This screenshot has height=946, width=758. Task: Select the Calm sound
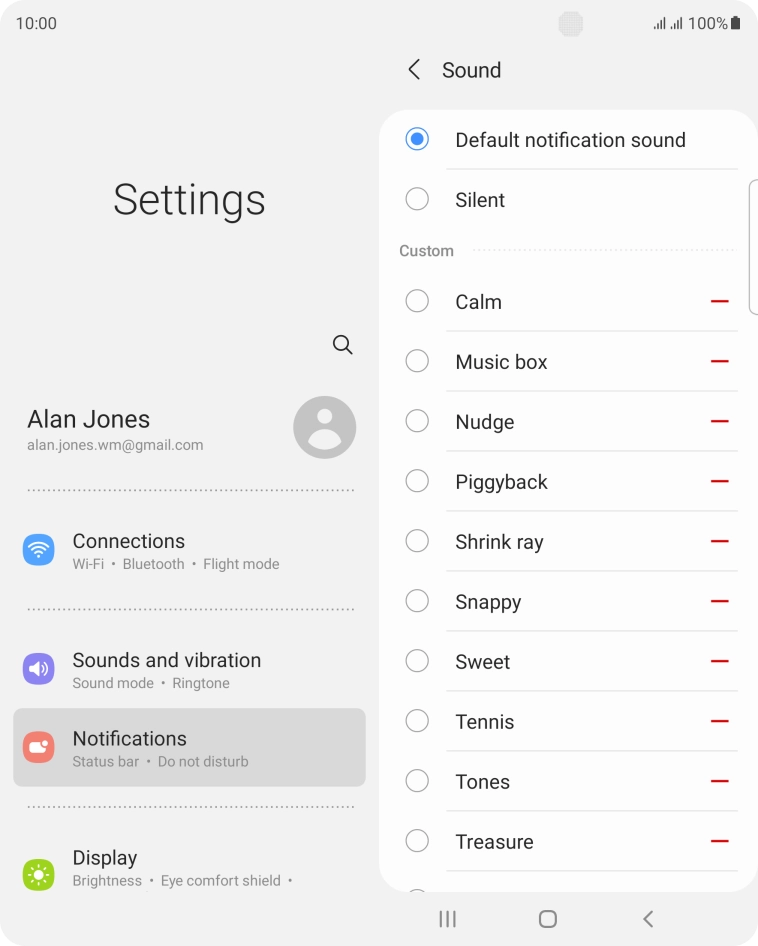pyautogui.click(x=417, y=302)
